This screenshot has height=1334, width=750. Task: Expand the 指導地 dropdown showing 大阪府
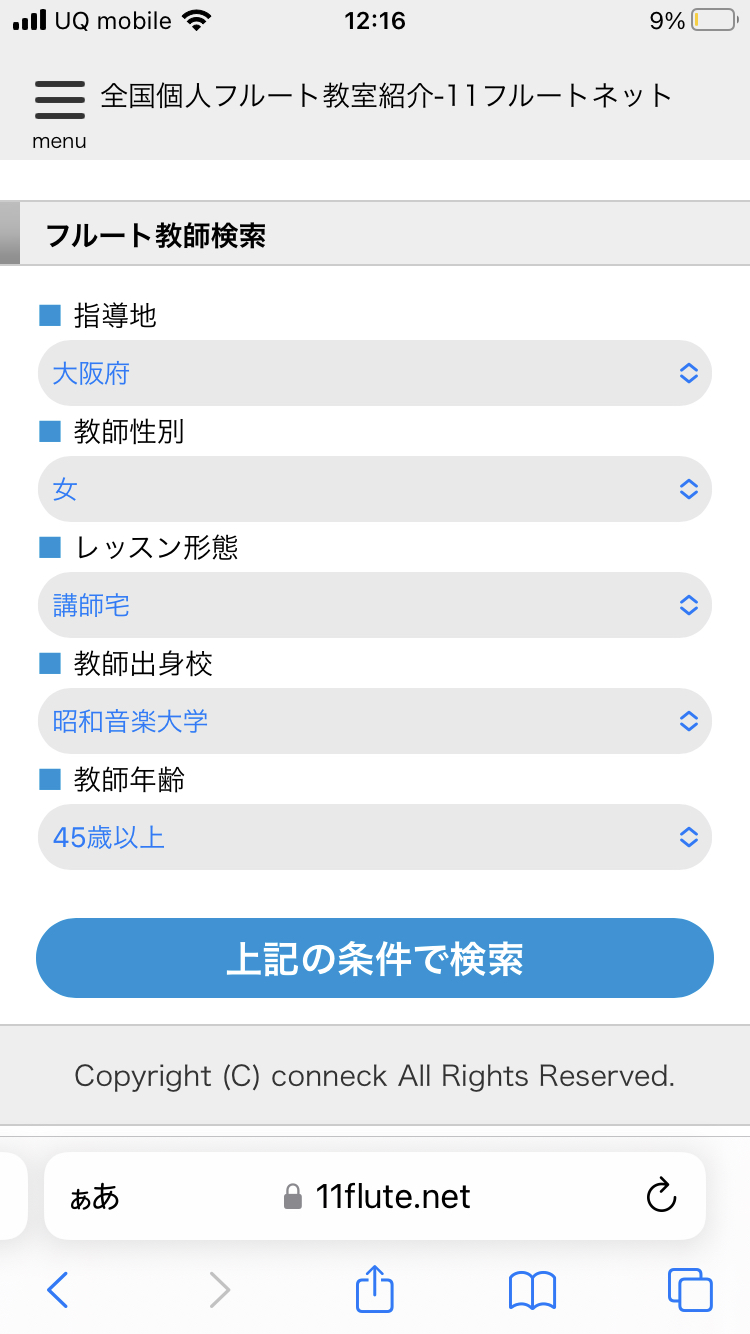375,373
